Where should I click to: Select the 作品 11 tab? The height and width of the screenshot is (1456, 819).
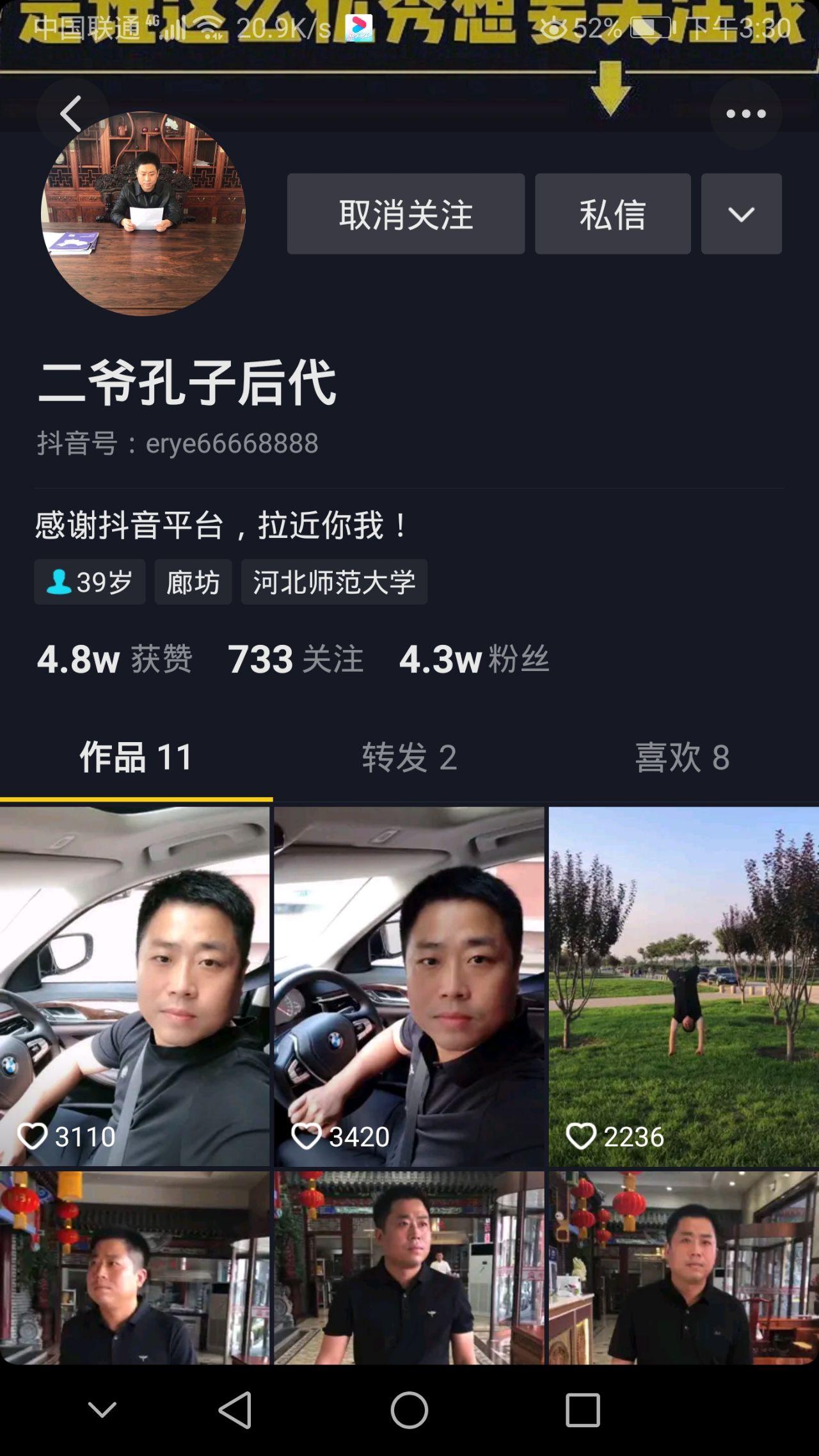(x=136, y=757)
